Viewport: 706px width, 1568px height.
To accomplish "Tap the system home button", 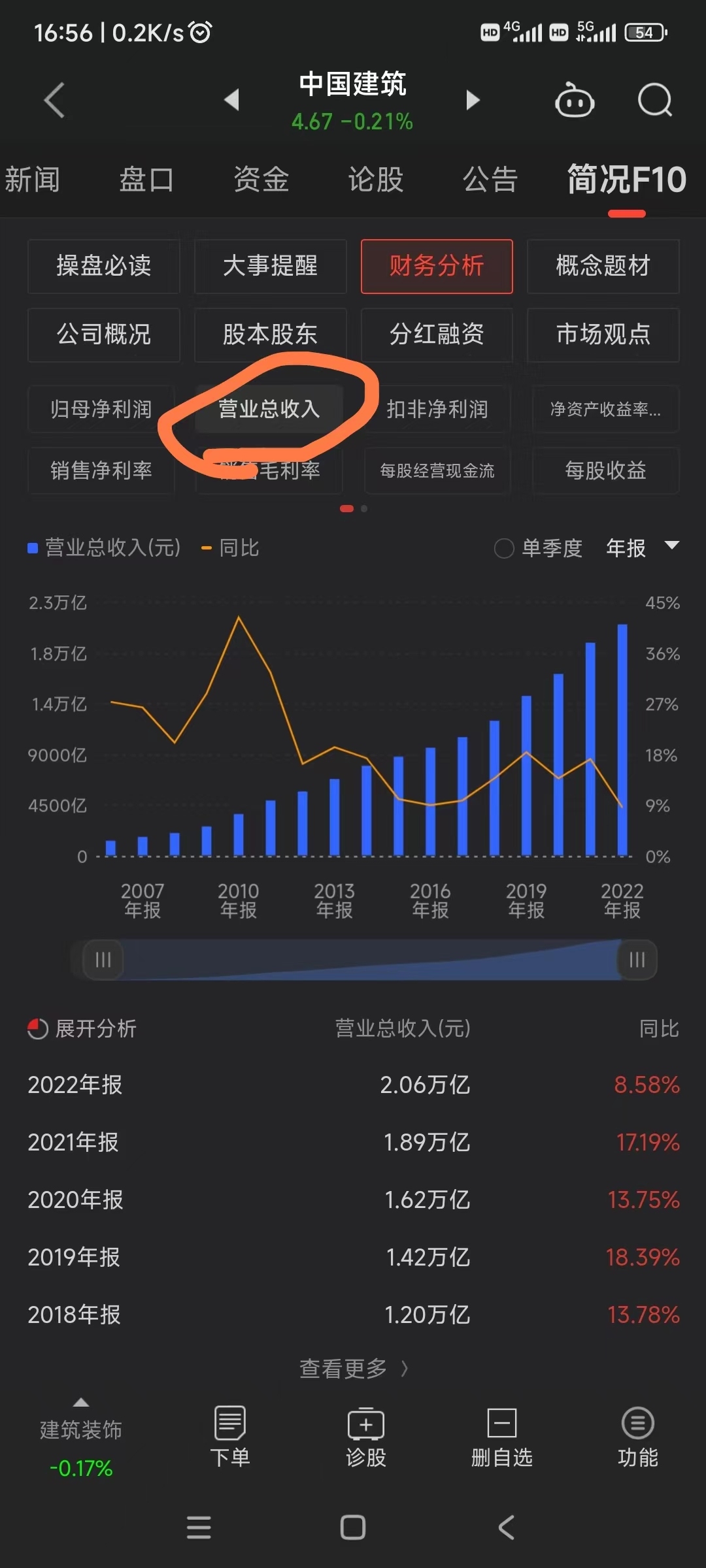I will pos(353,1527).
